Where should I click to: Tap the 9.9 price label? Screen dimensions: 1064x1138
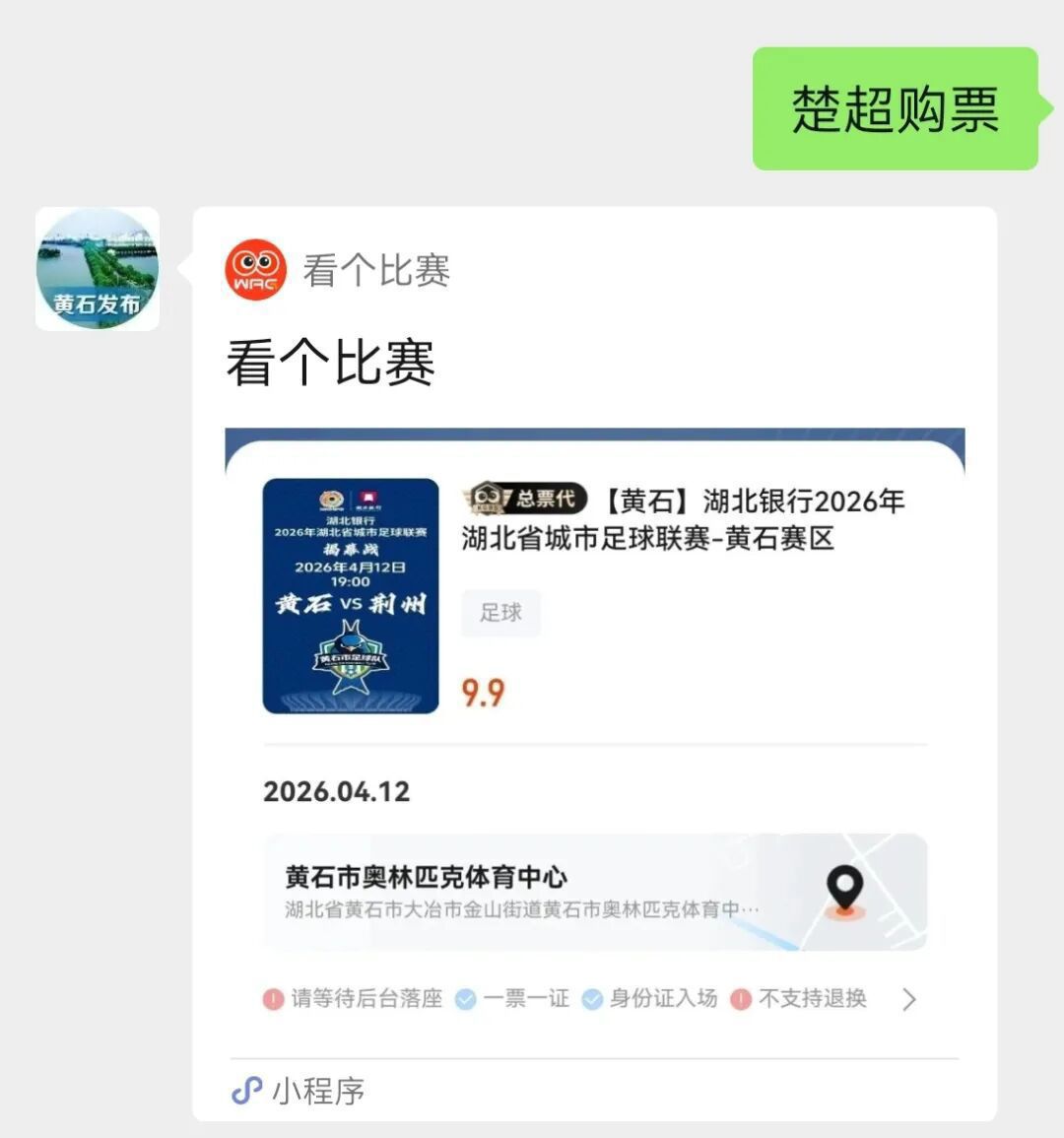click(x=485, y=693)
